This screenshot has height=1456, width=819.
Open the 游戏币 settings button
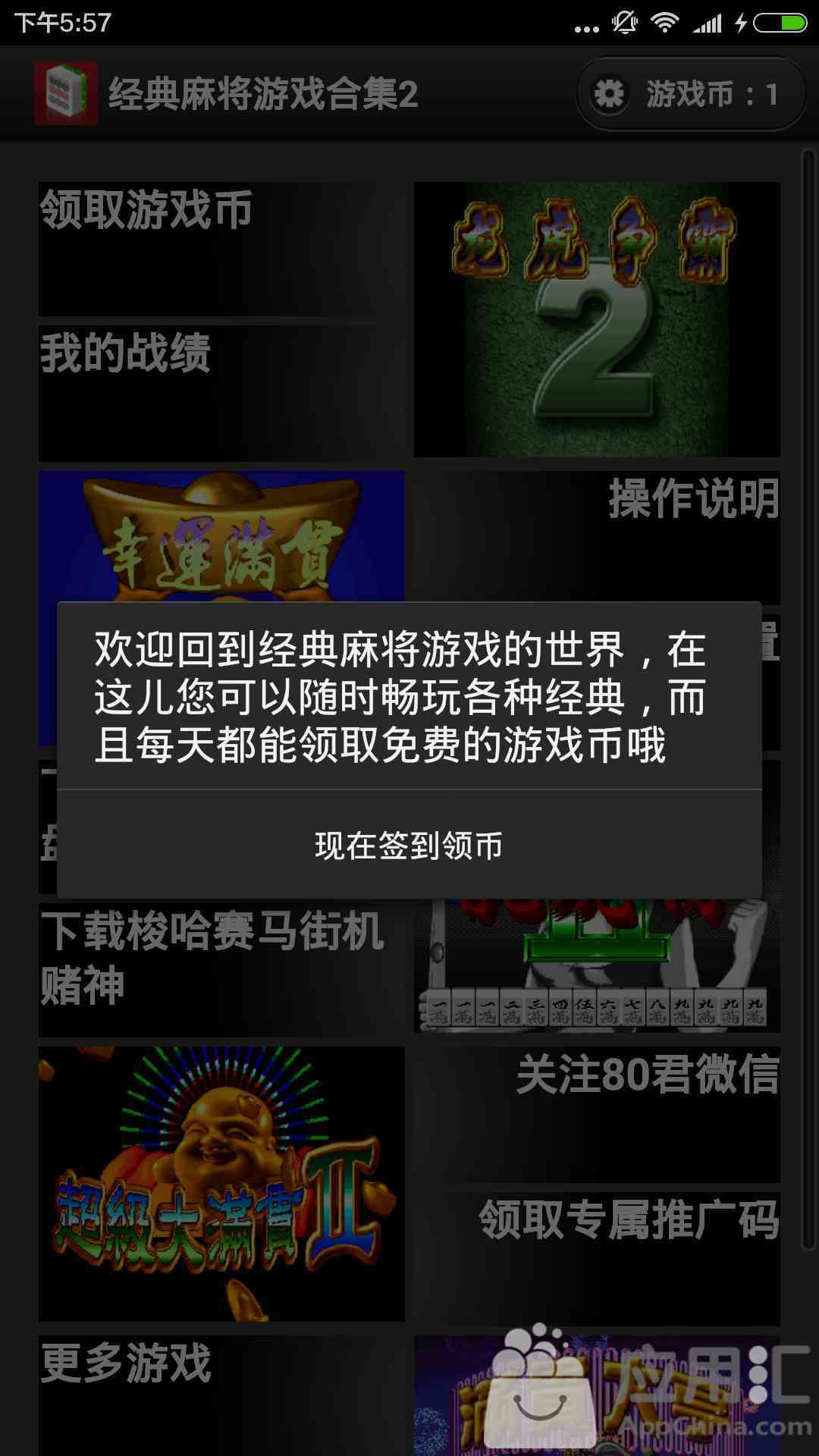pos(690,94)
